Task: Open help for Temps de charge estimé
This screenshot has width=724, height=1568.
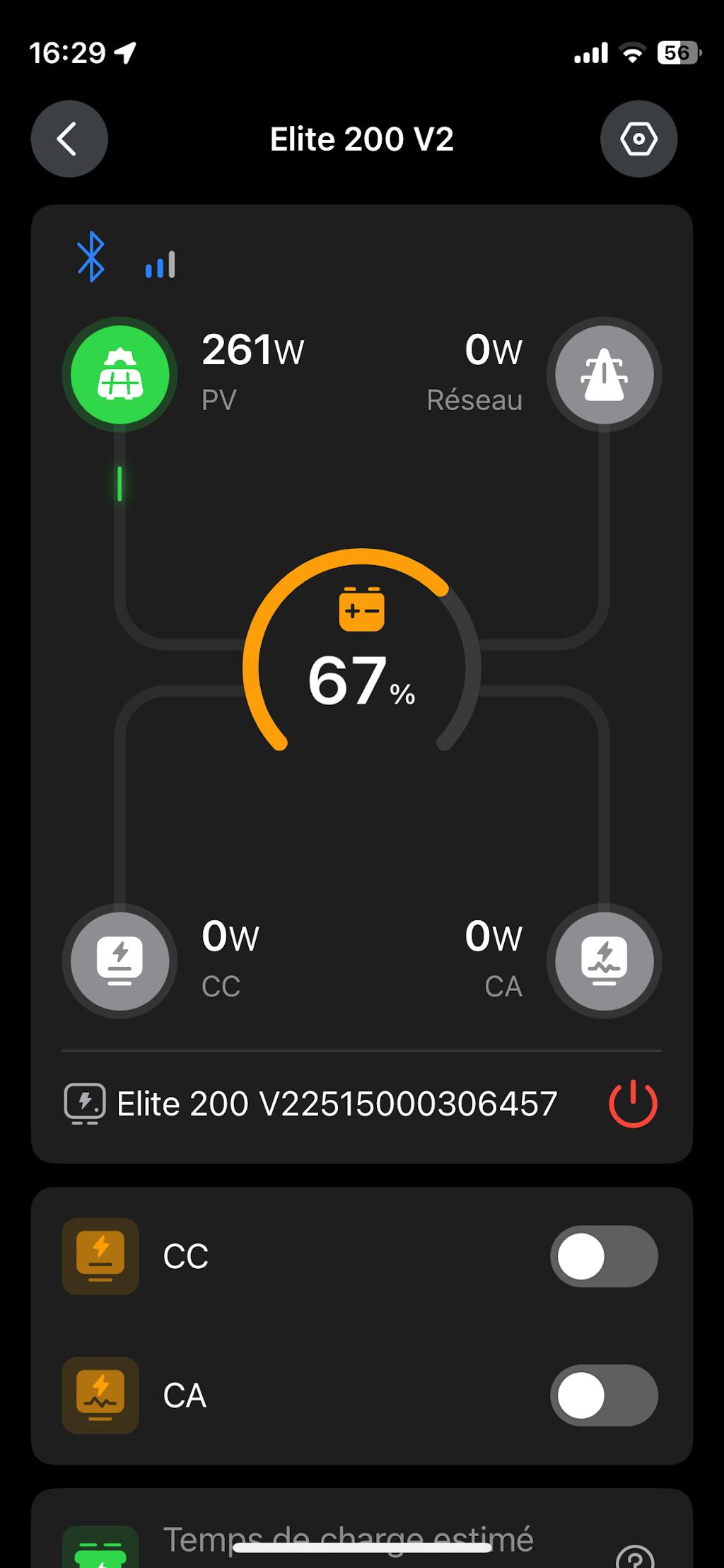Action: tap(634, 1557)
